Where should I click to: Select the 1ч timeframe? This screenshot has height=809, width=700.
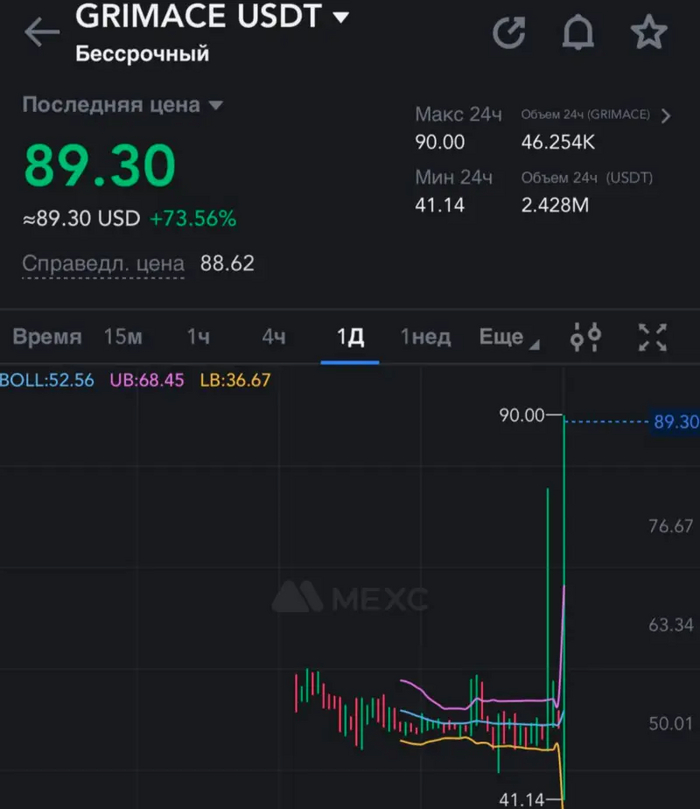click(198, 337)
